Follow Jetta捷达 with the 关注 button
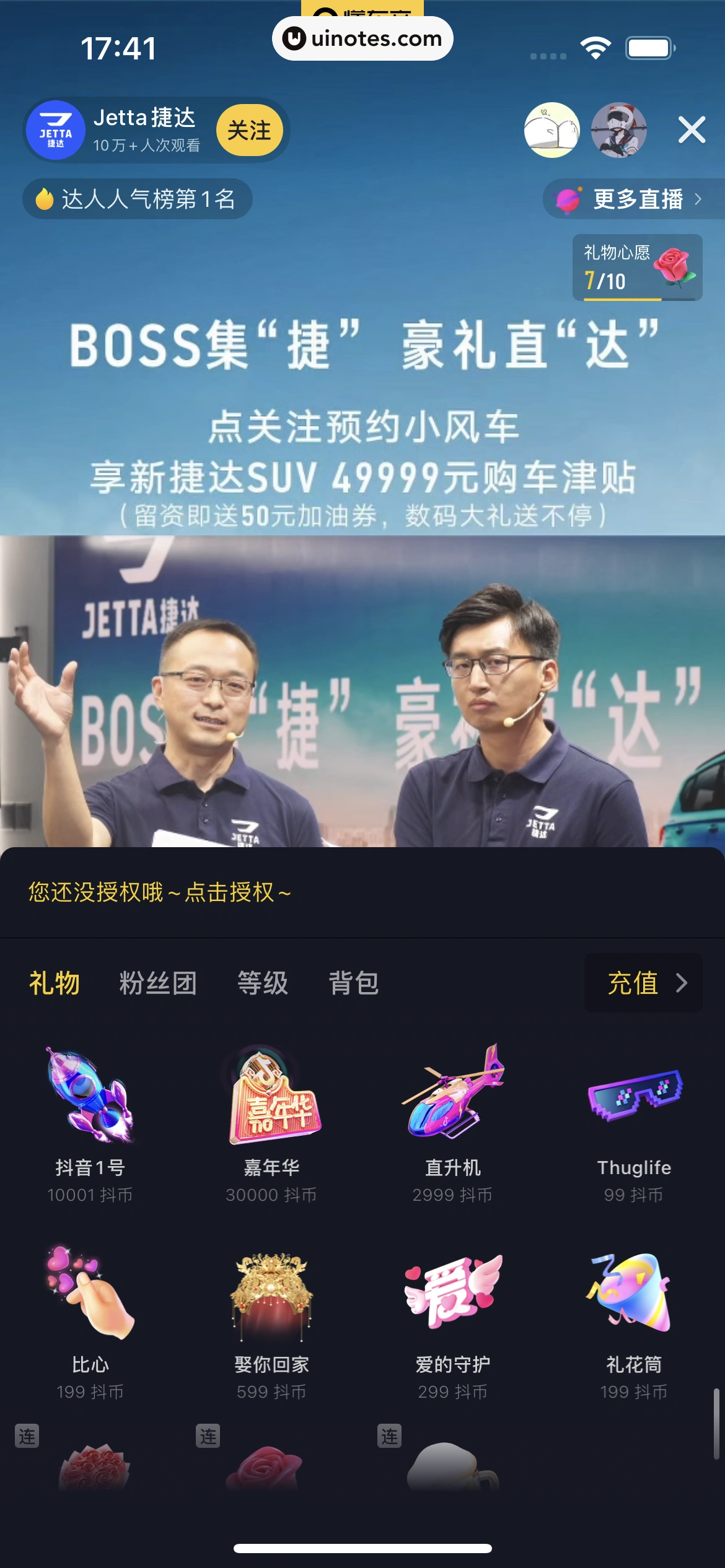 click(x=249, y=130)
